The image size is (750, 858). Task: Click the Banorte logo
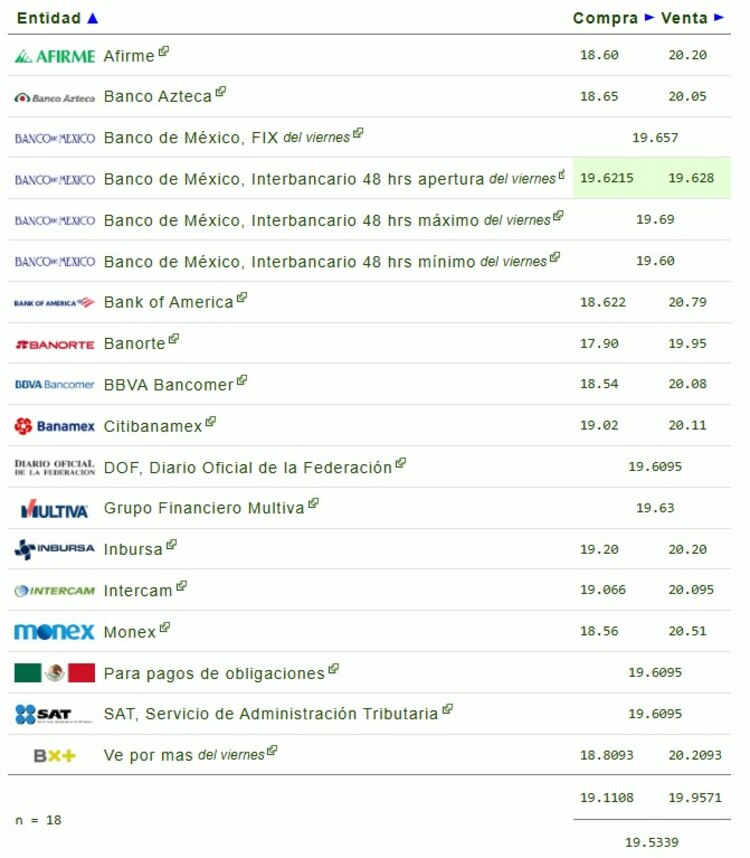53,342
